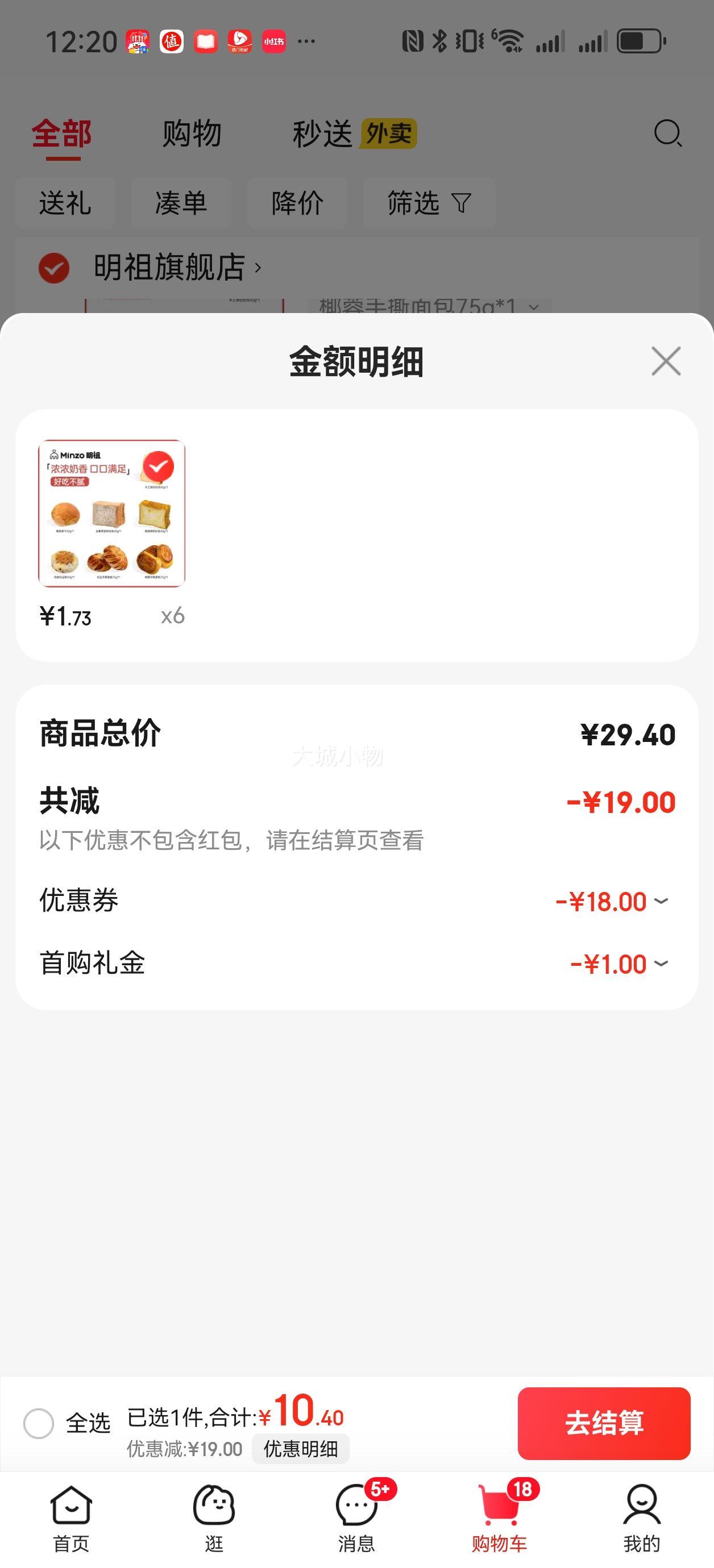Screen dimensions: 714x1568
Task: Open the 消息 messages tab
Action: 357,1517
